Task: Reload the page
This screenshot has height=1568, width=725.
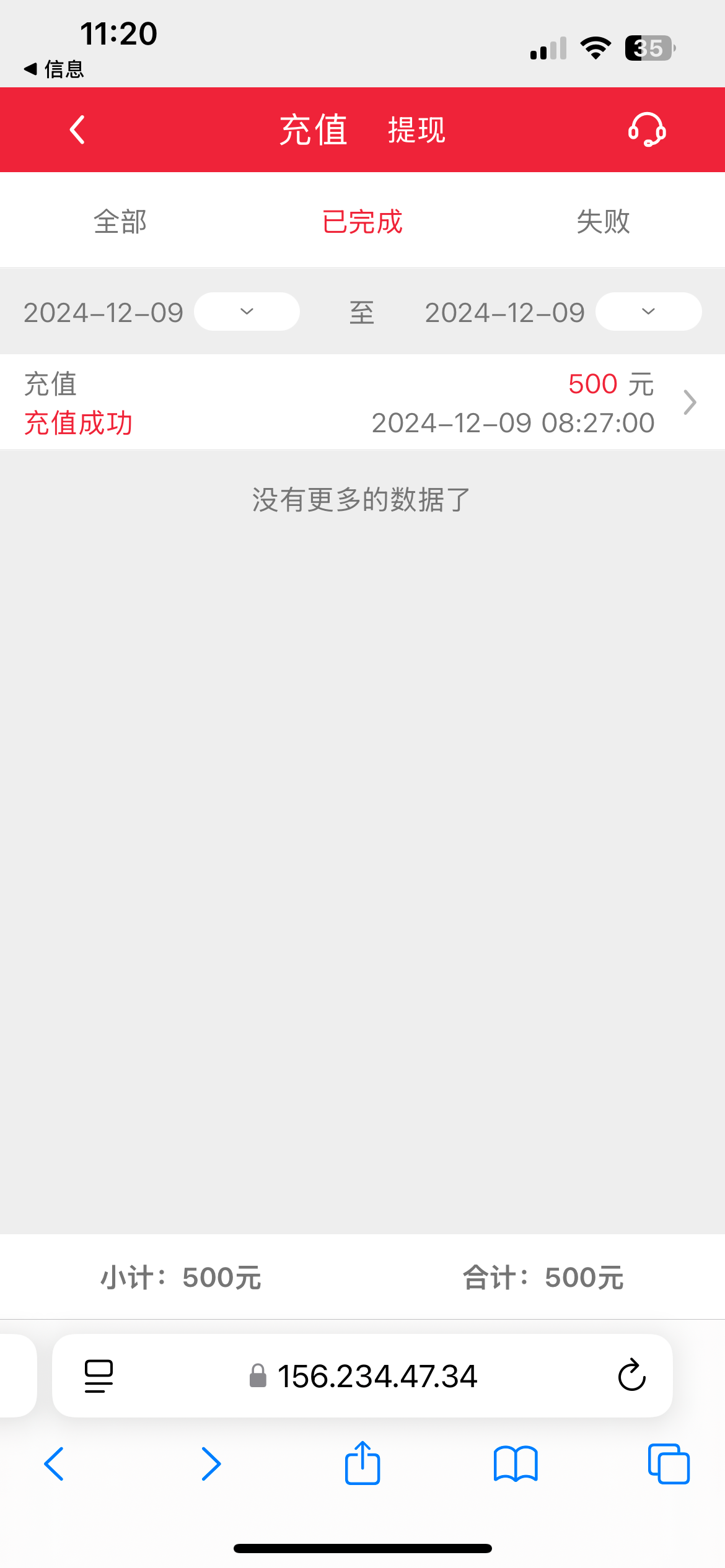Action: (x=631, y=1376)
